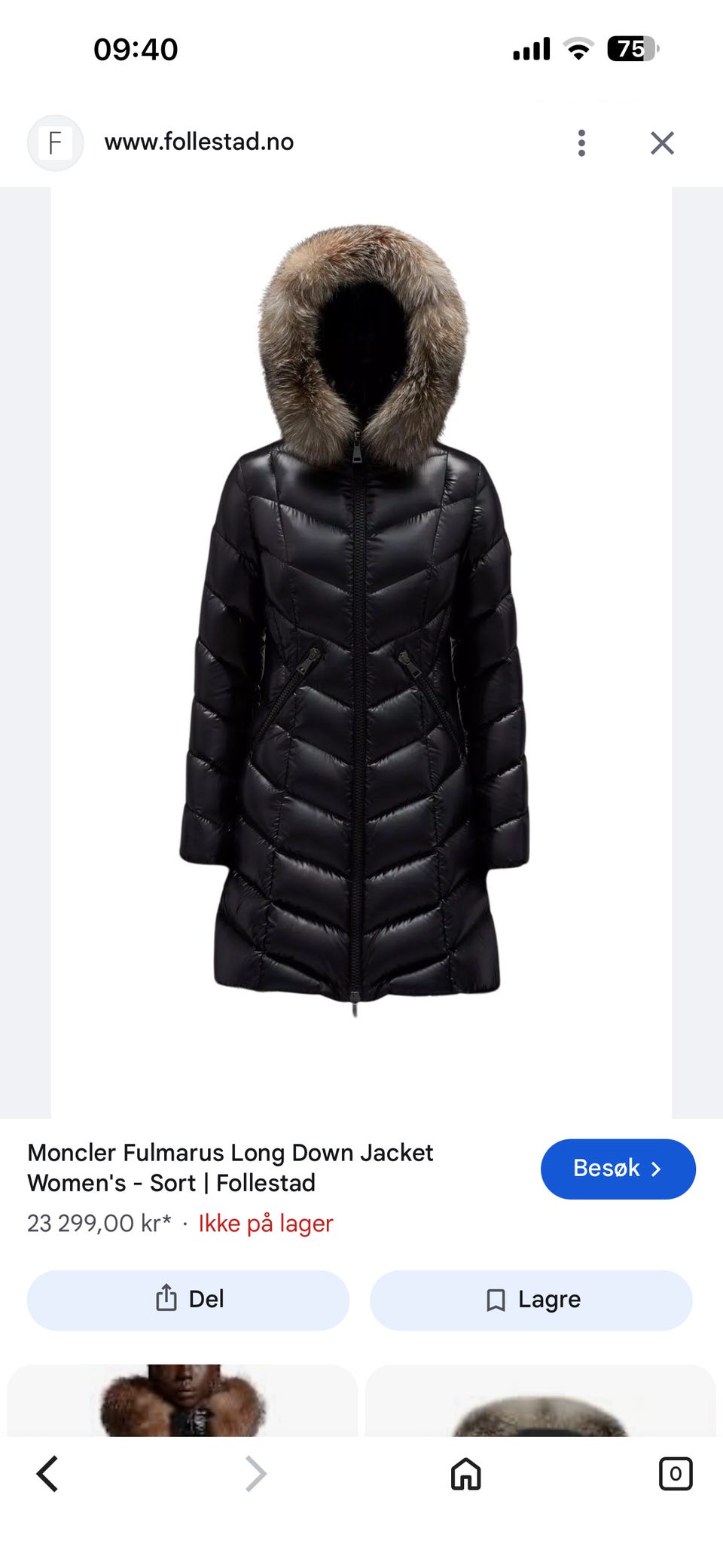Image resolution: width=723 pixels, height=1568 pixels.
Task: Open the tabs overview showing 0
Action: tap(676, 1474)
